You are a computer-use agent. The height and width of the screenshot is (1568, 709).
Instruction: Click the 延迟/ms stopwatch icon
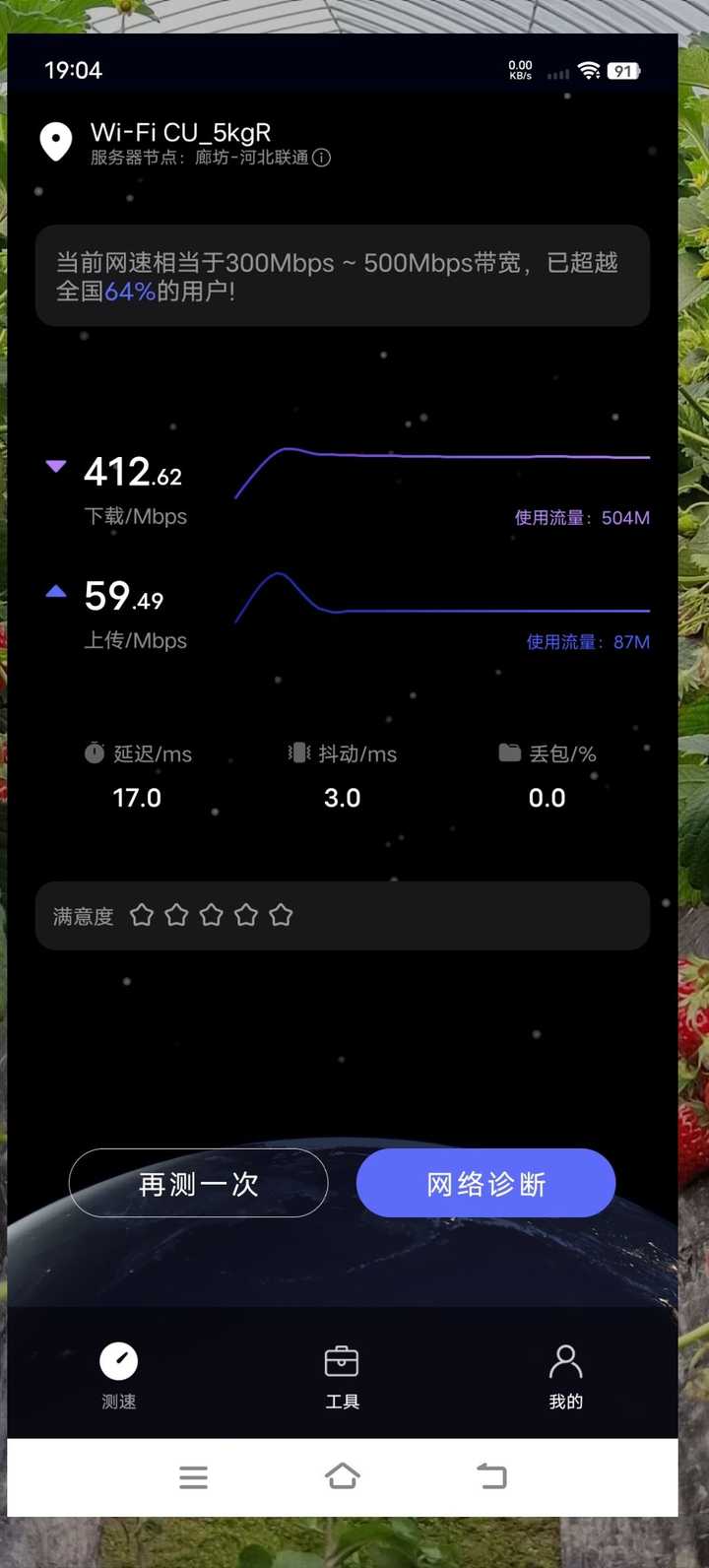(94, 753)
